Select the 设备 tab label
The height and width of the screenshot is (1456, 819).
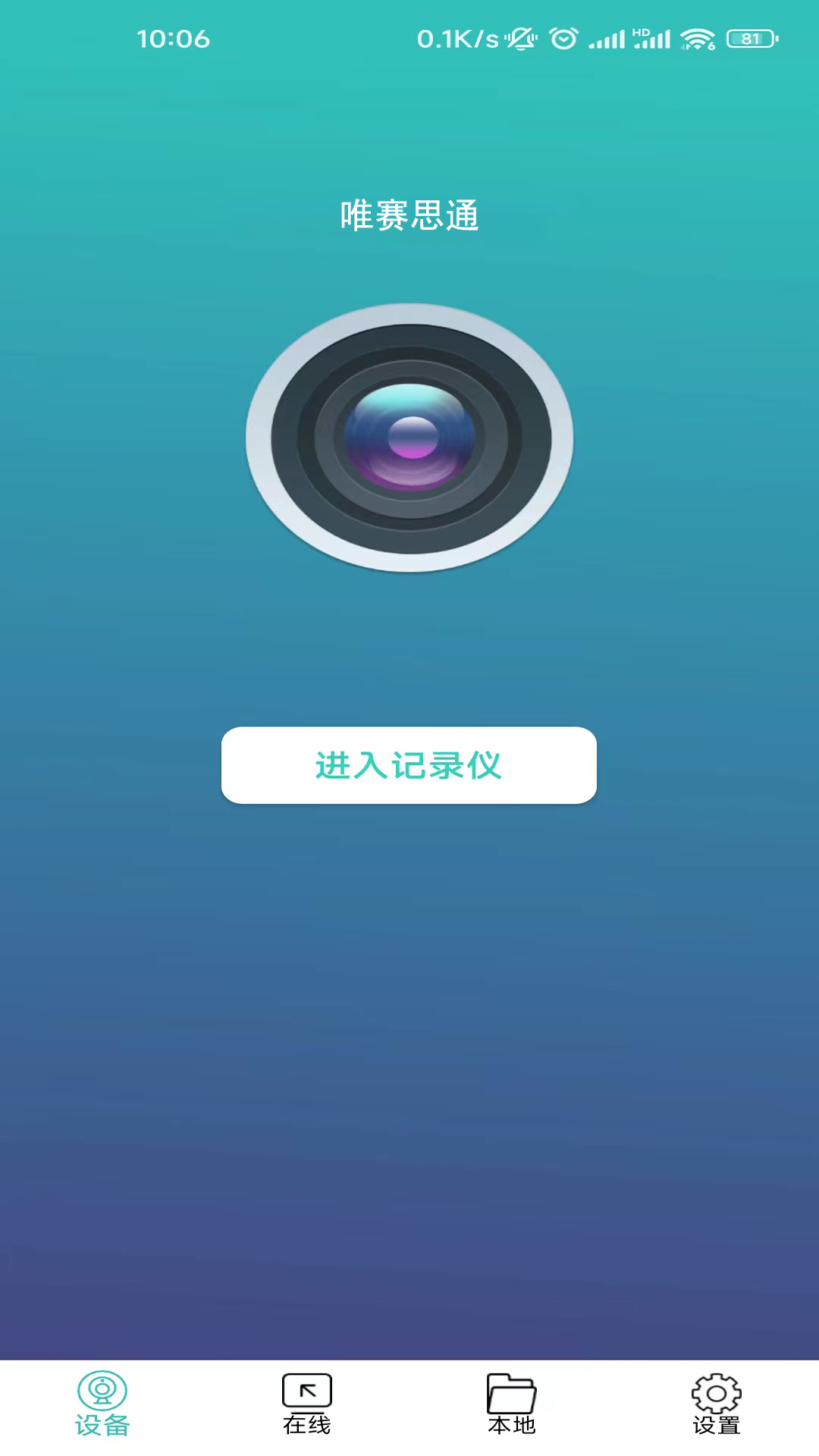[x=104, y=1425]
